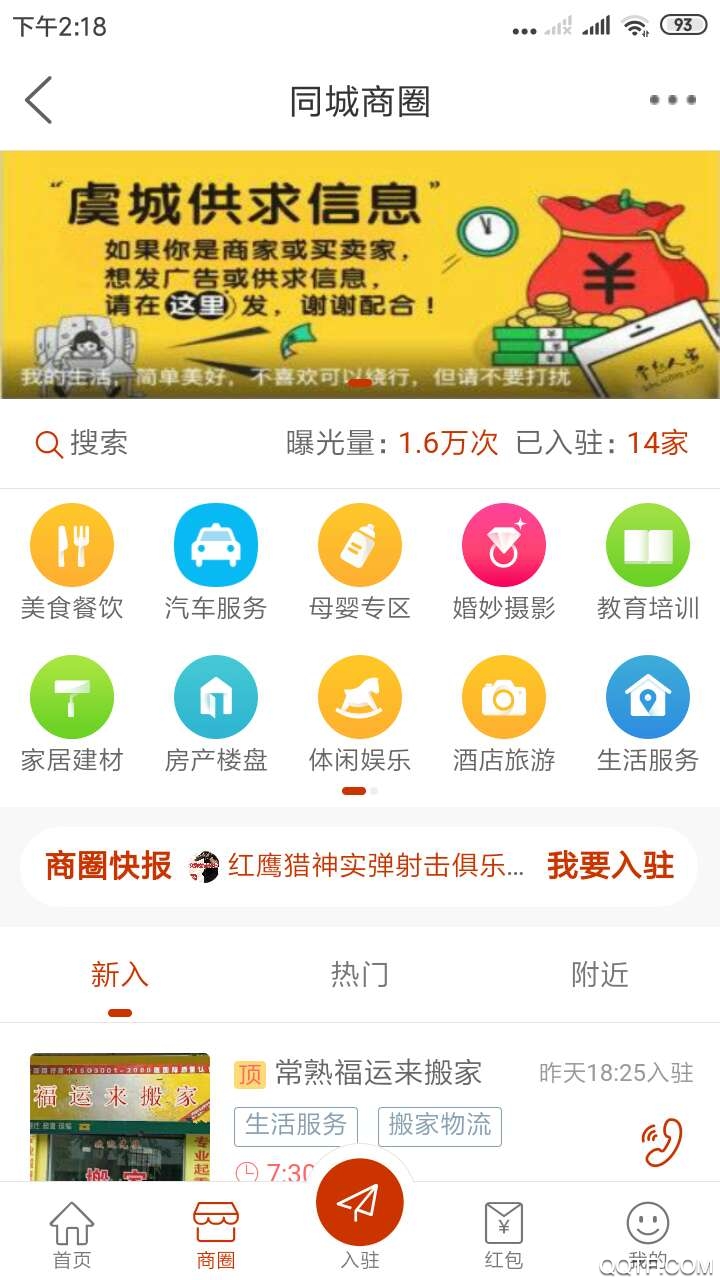720x1280 pixels.
Task: Go back using the top-left arrow
Action: [38, 100]
